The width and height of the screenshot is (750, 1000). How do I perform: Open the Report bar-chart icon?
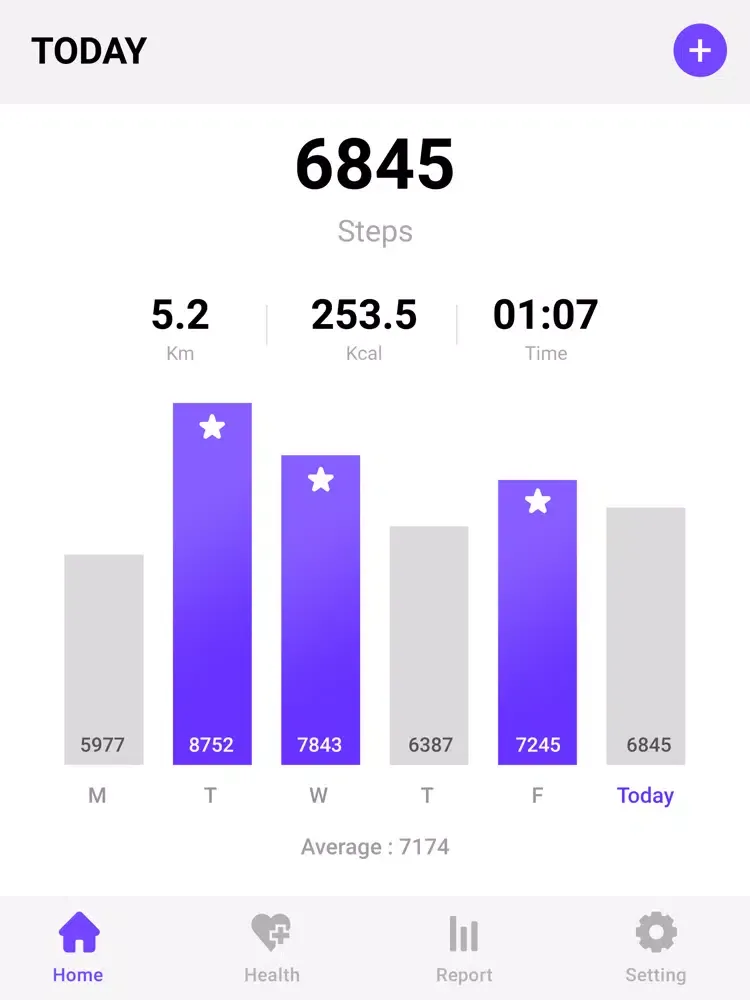[463, 932]
